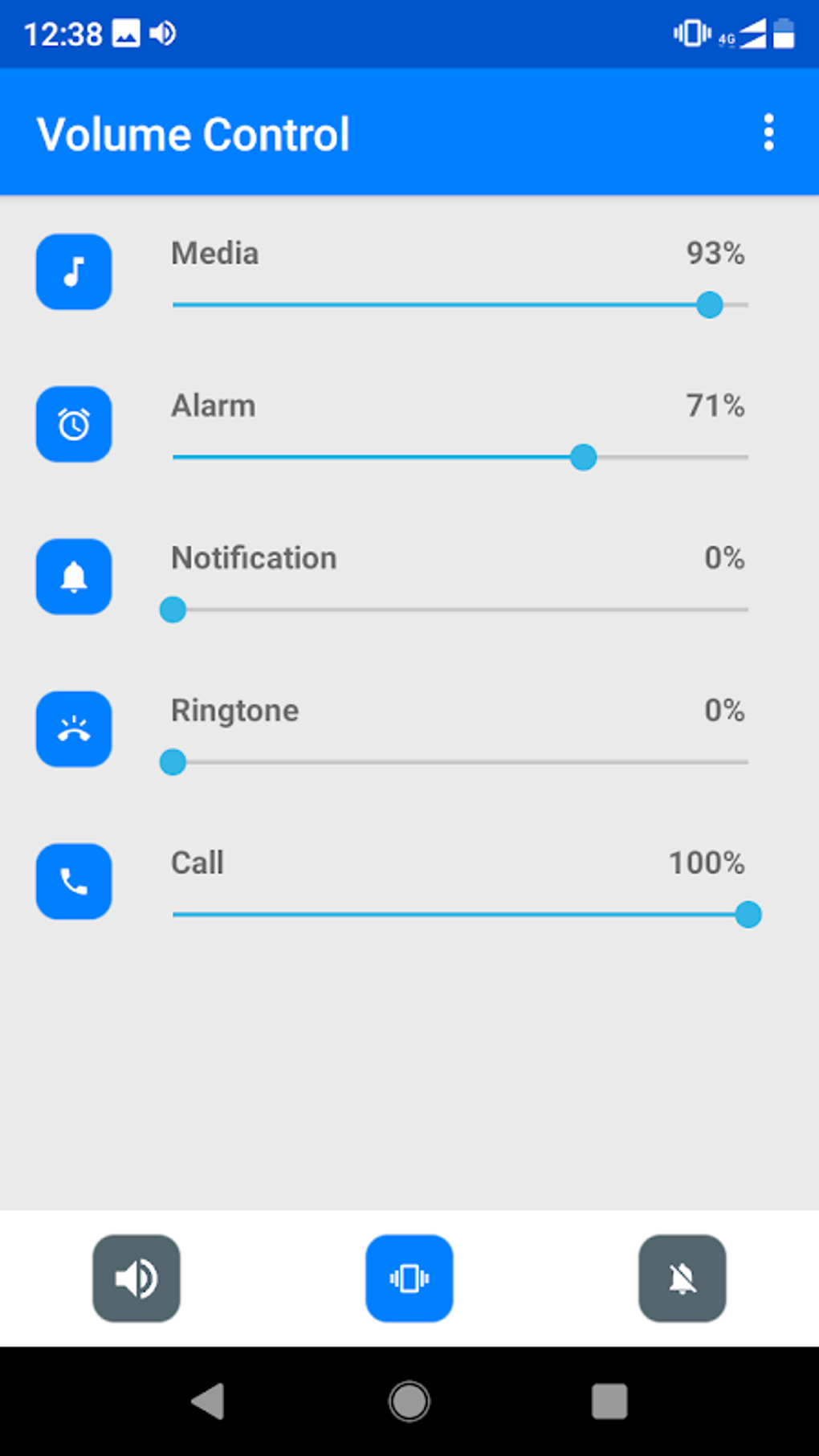Go back using the navigation bar
The height and width of the screenshot is (1456, 819).
(x=208, y=1401)
